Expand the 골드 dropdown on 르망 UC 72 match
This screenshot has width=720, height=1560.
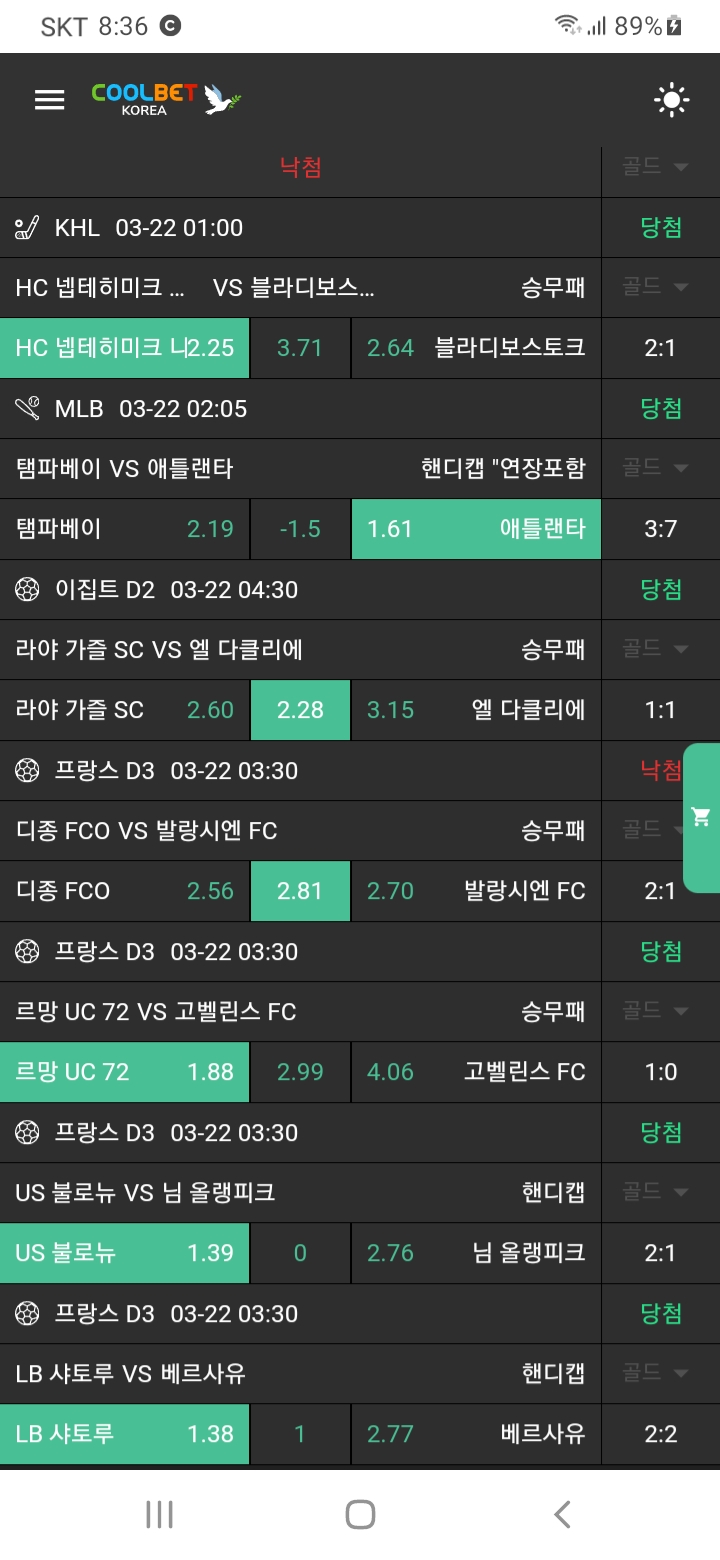[656, 1011]
